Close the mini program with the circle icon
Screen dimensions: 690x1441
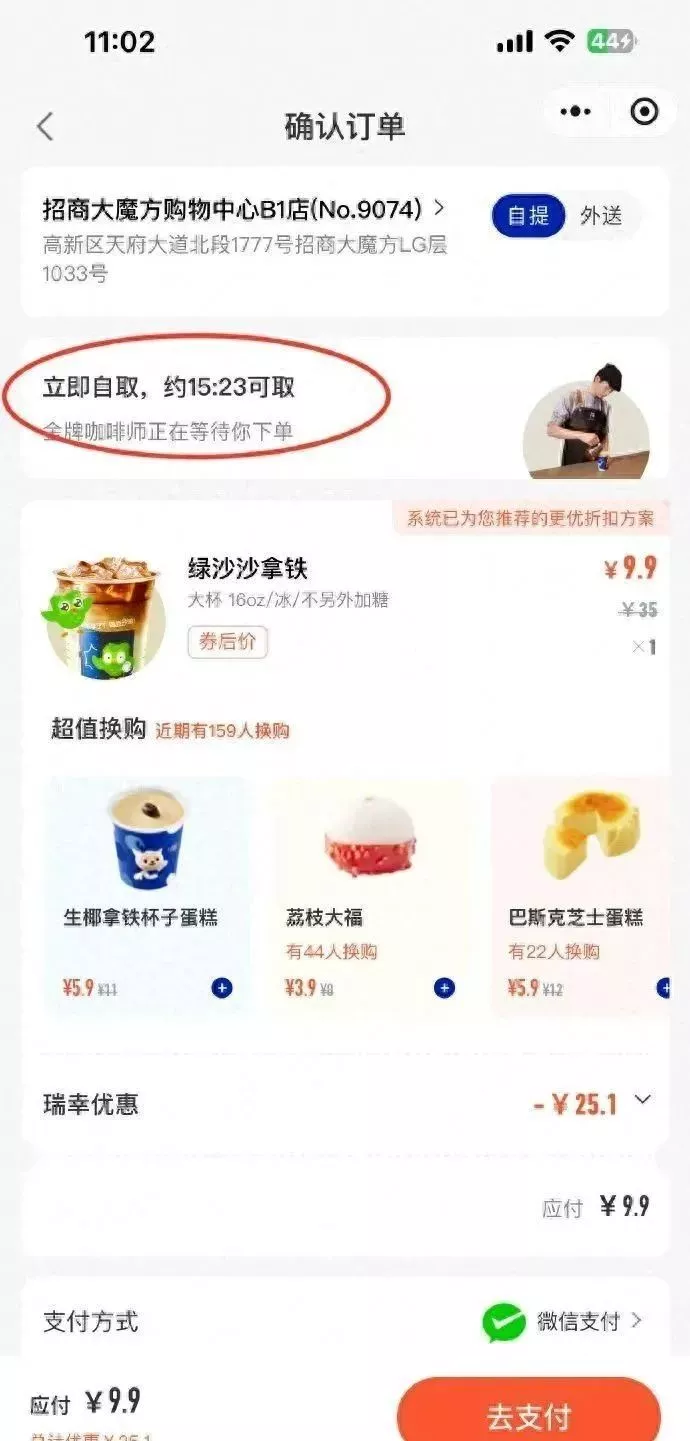(645, 112)
